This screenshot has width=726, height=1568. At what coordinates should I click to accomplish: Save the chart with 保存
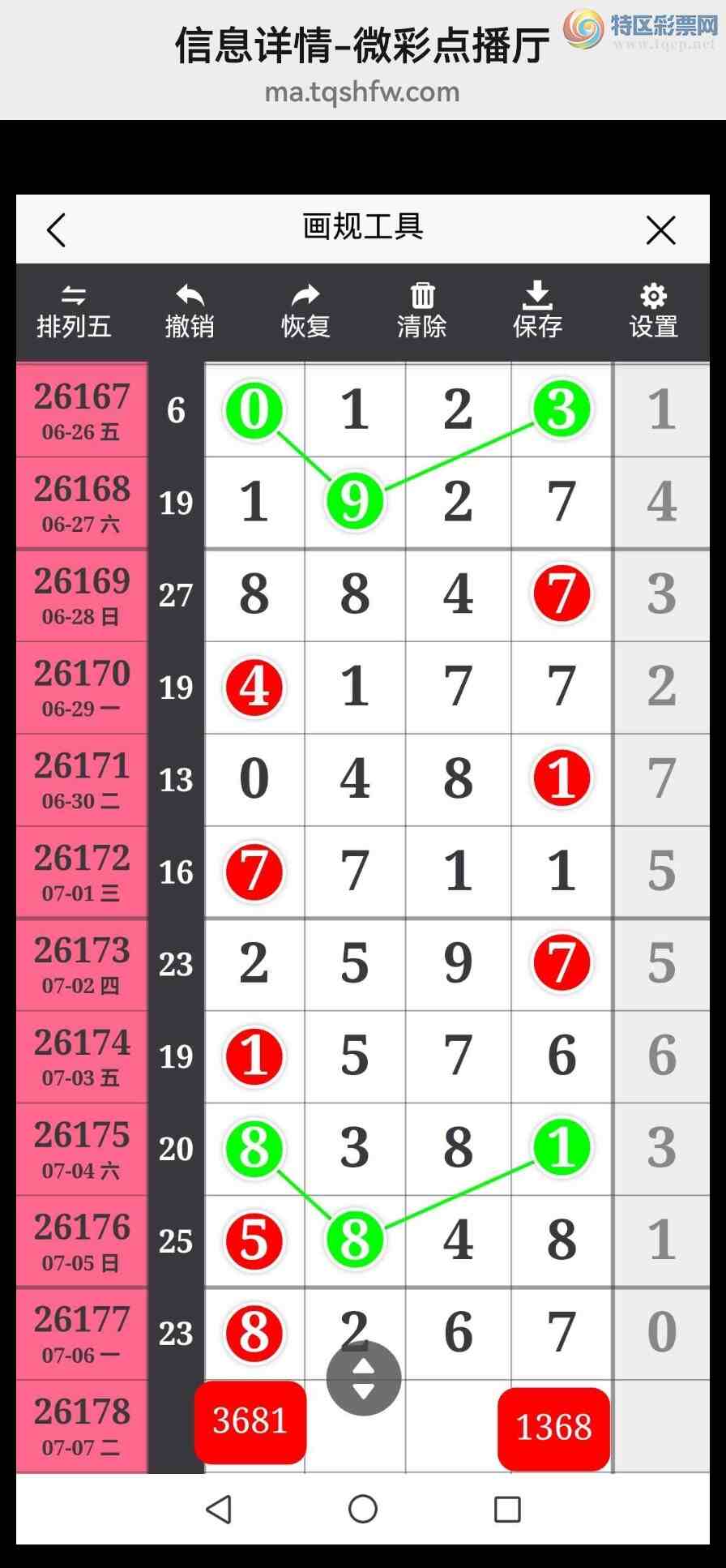coord(537,313)
